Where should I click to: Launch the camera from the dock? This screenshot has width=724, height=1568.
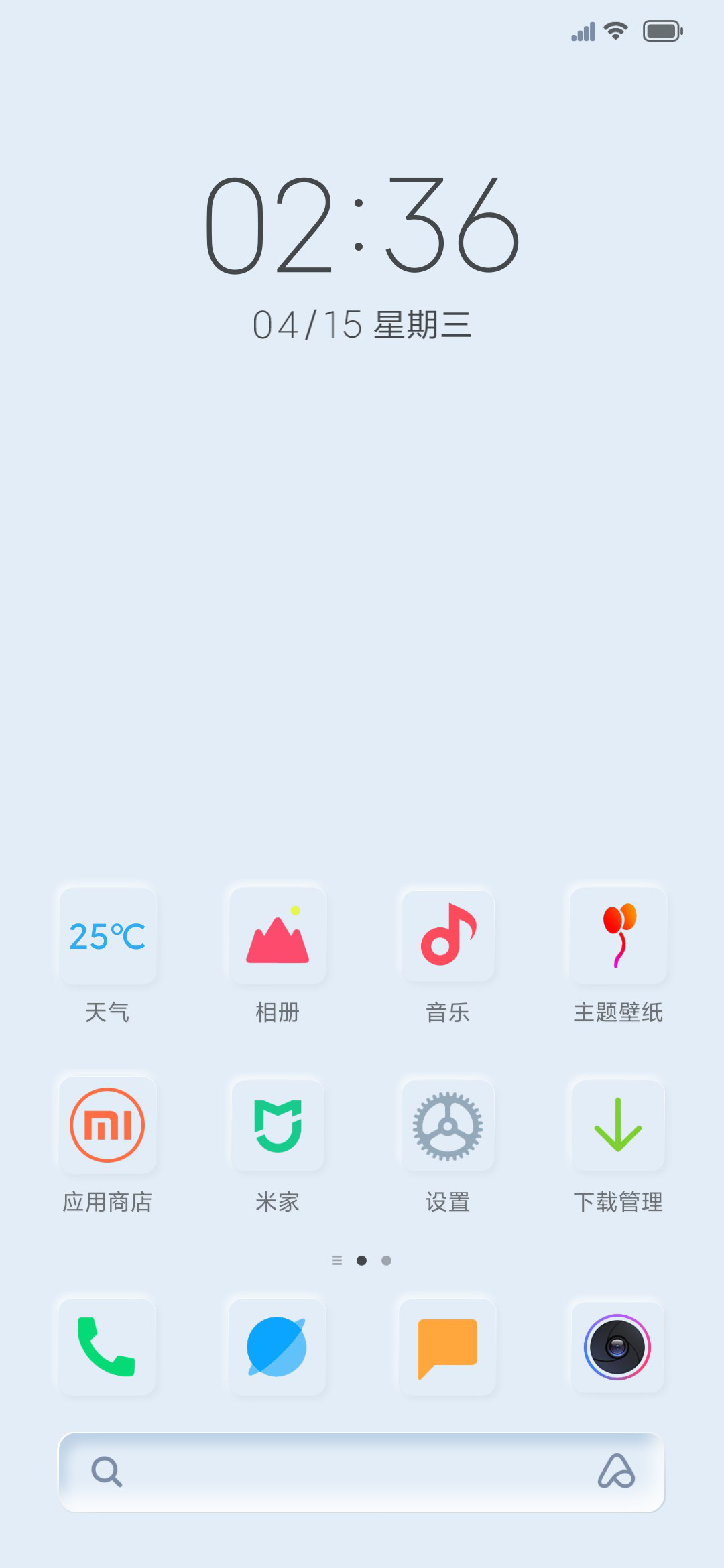618,1347
